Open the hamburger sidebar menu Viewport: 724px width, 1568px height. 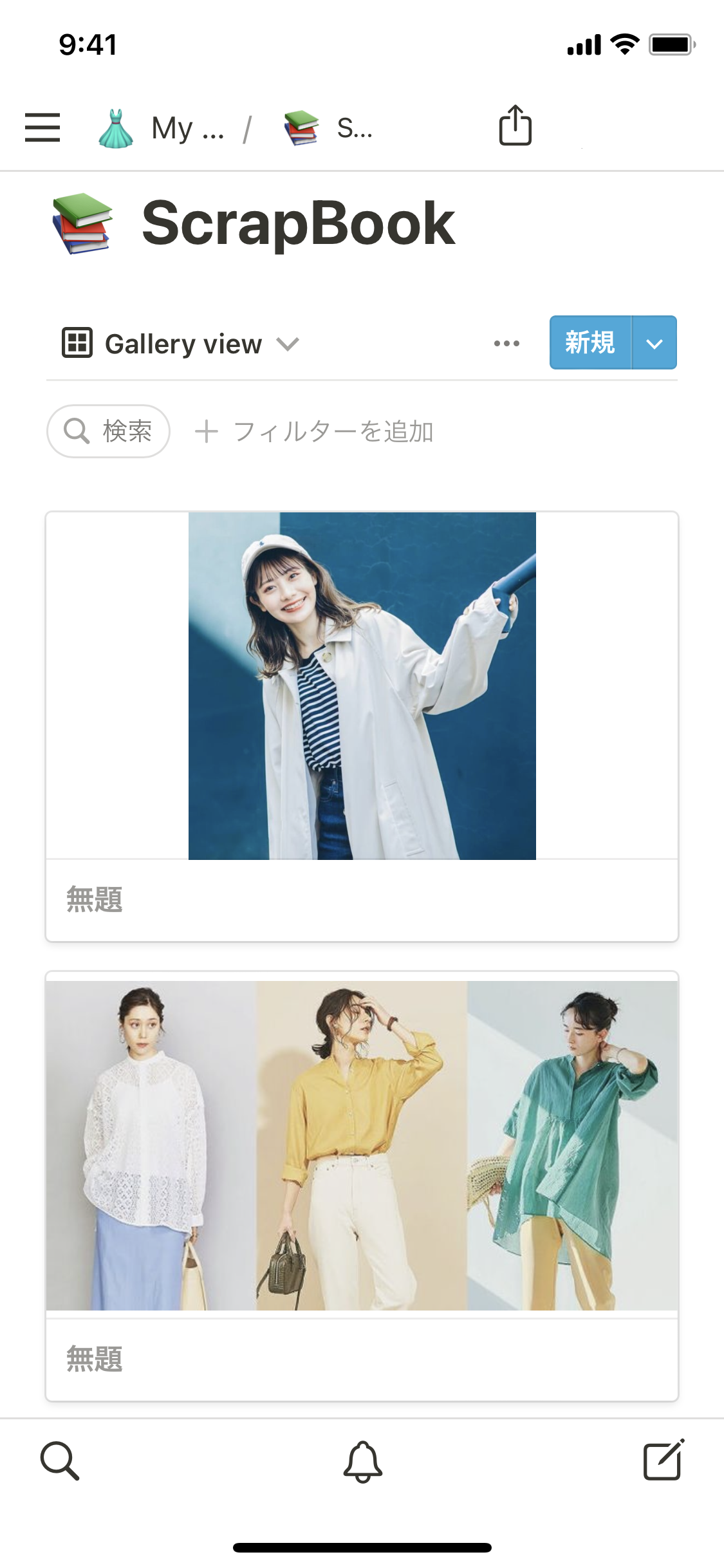pos(42,127)
